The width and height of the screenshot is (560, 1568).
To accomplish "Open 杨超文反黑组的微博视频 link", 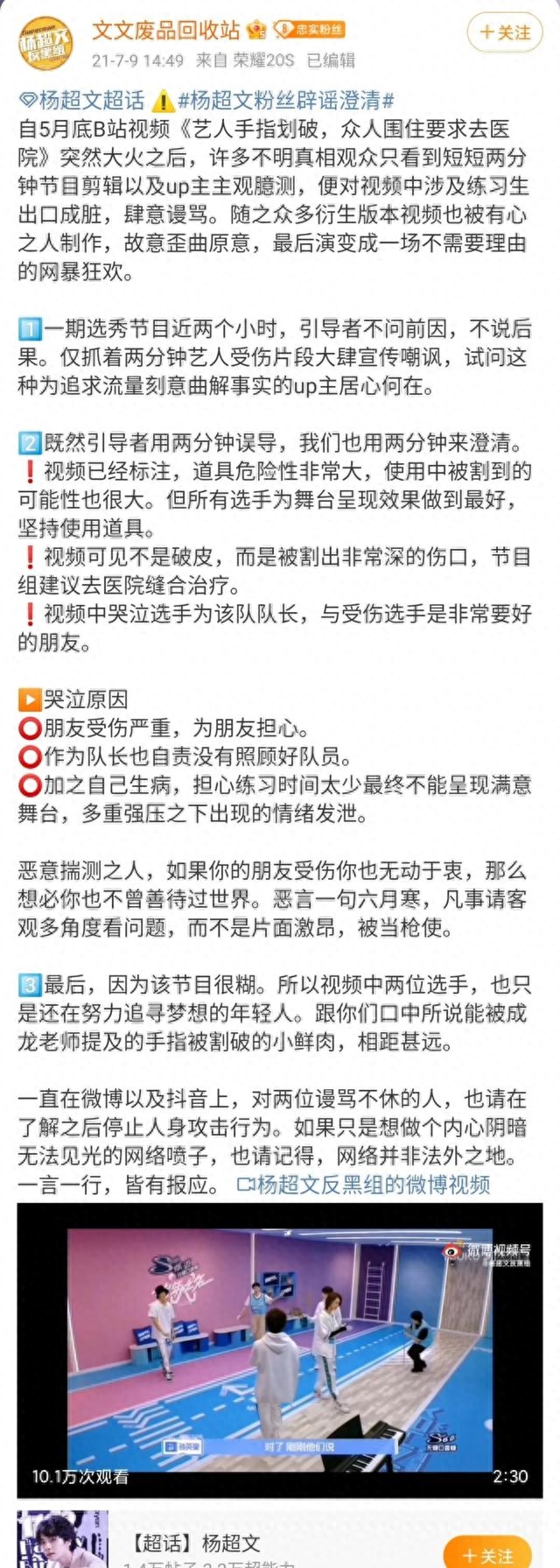I will click(x=363, y=1185).
